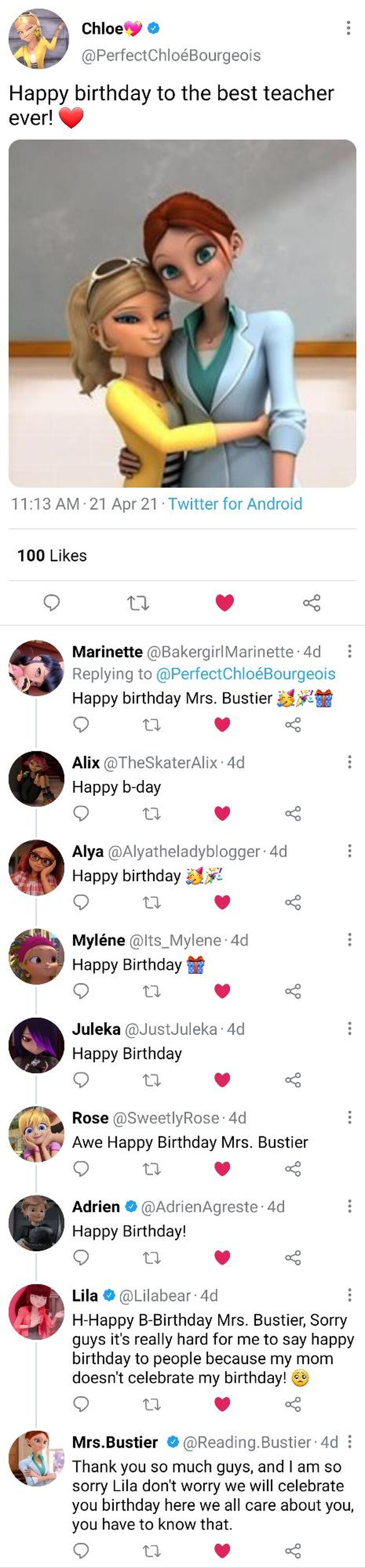Open Alix's profile picture
Image resolution: width=365 pixels, height=1568 pixels.
36,778
